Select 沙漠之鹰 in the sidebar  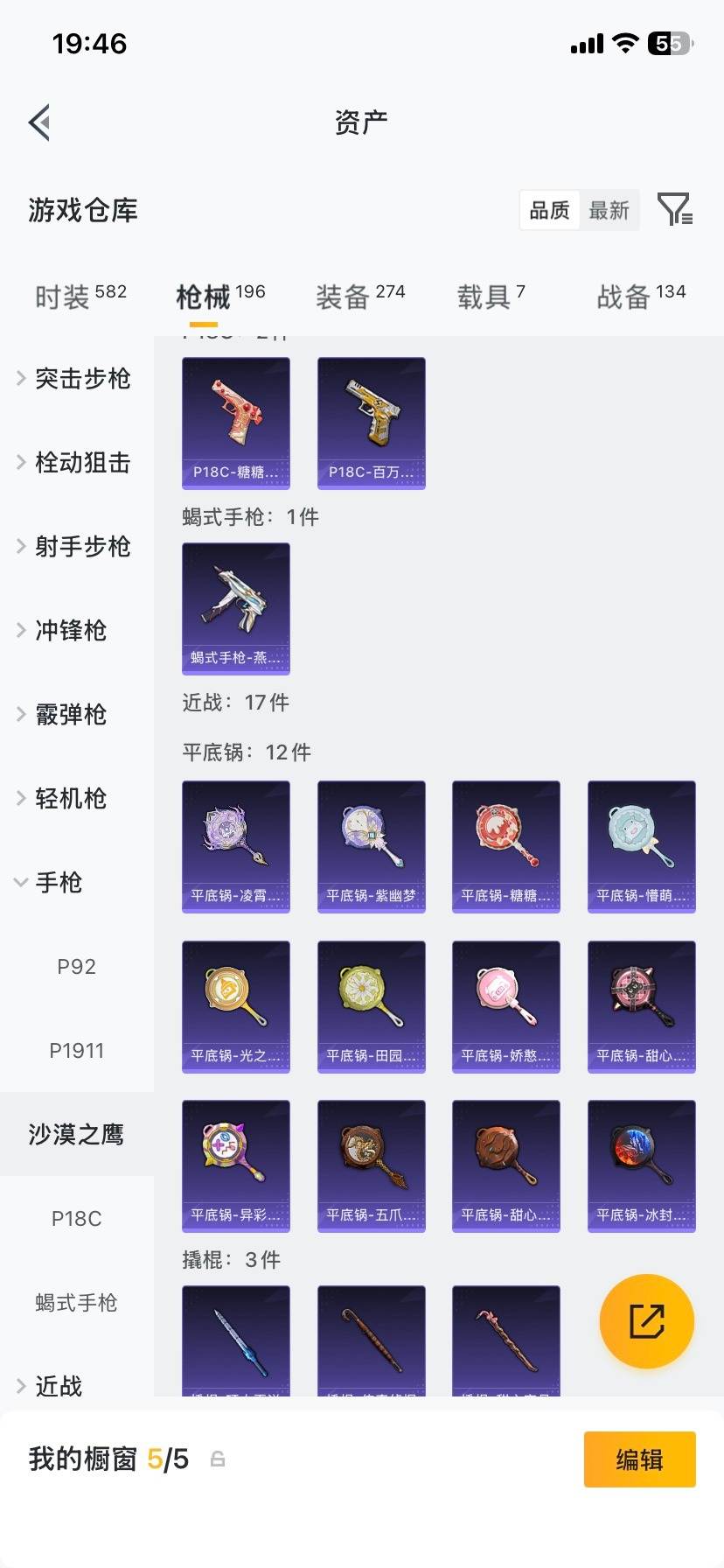(x=78, y=1134)
